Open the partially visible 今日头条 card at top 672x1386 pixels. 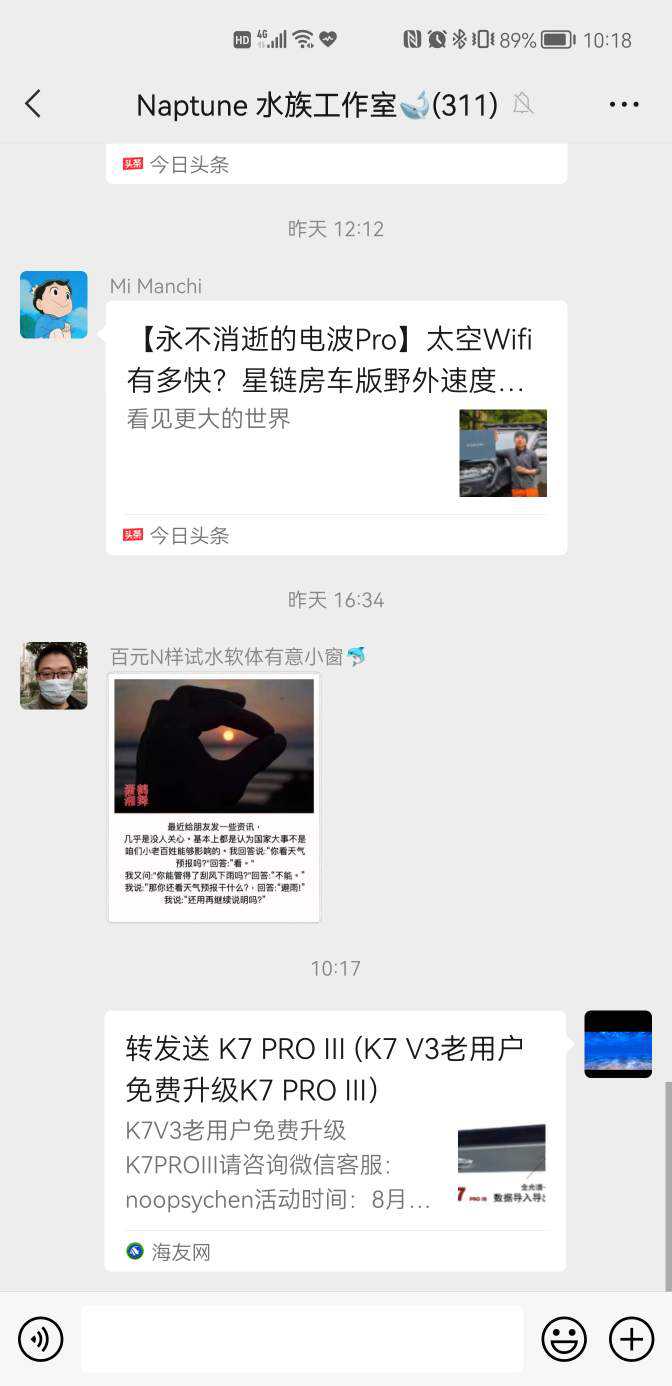coord(336,164)
